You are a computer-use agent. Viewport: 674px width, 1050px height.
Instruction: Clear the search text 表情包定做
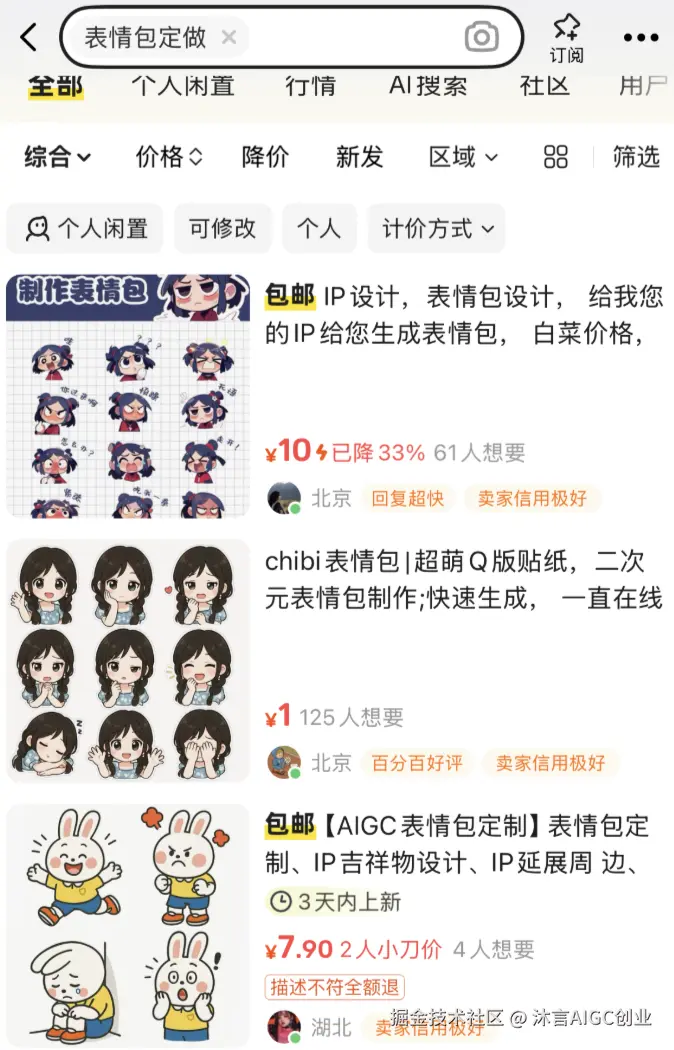(x=229, y=38)
